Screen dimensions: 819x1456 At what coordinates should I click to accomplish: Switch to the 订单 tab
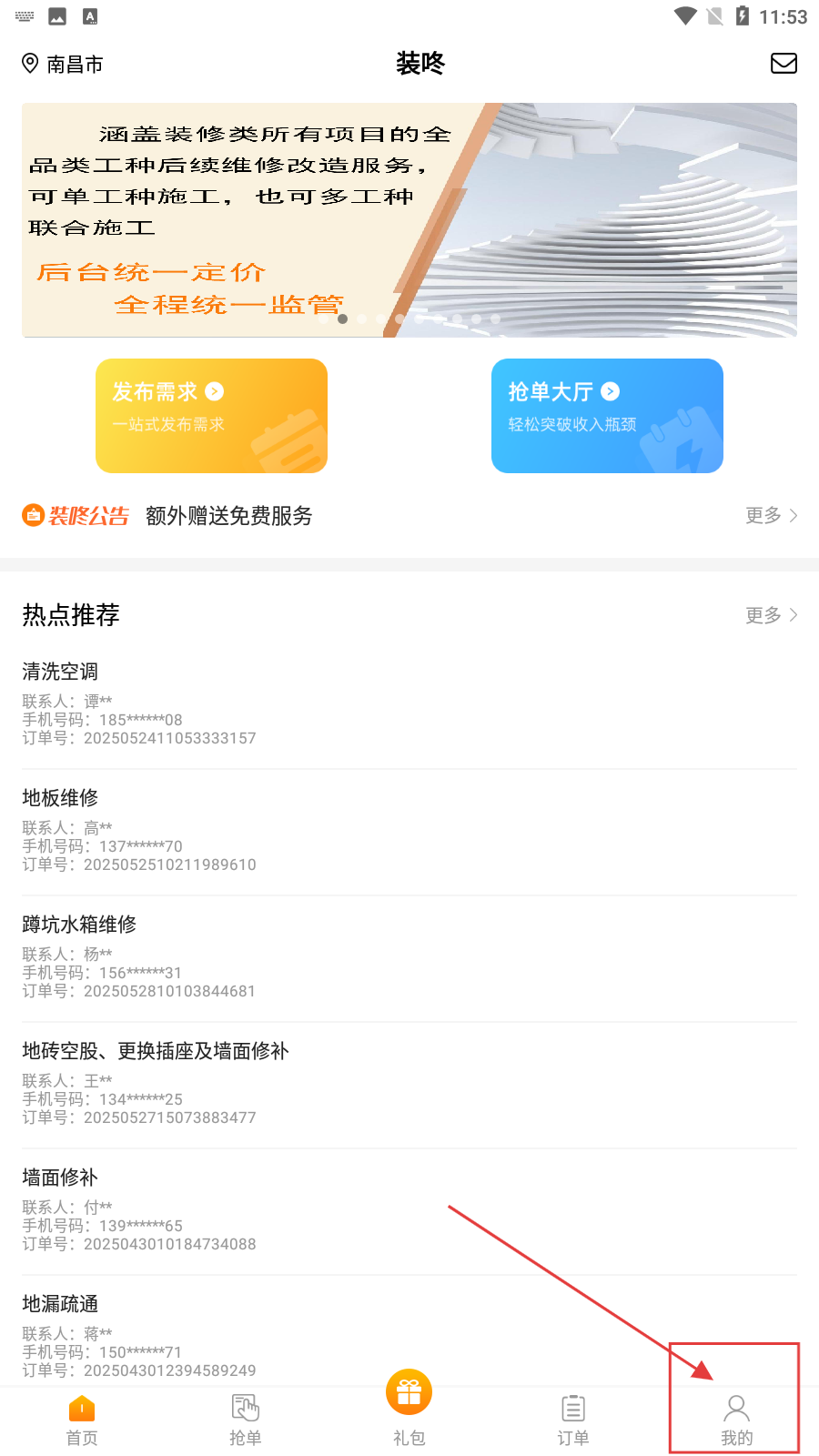click(x=573, y=1420)
